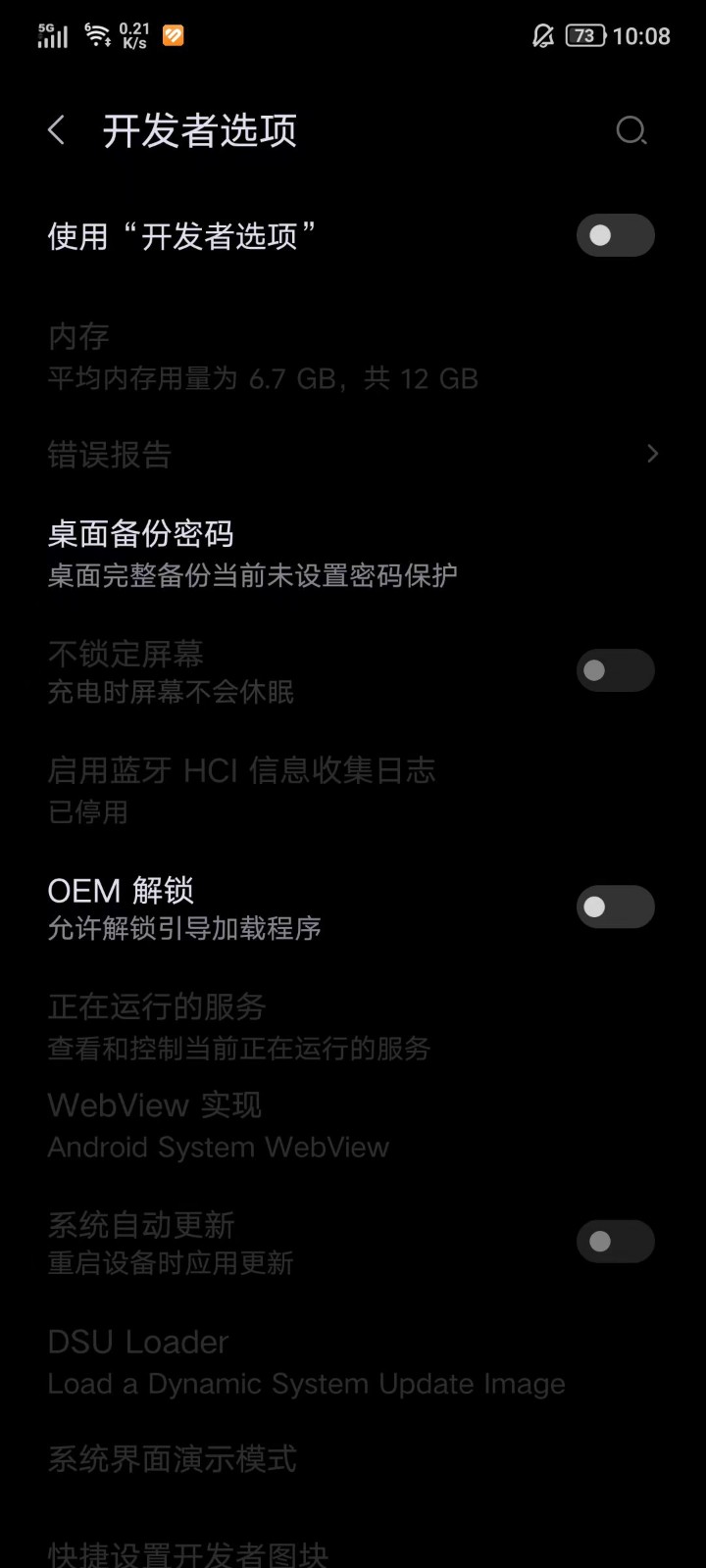
Task: Open search in developer options
Action: click(631, 130)
